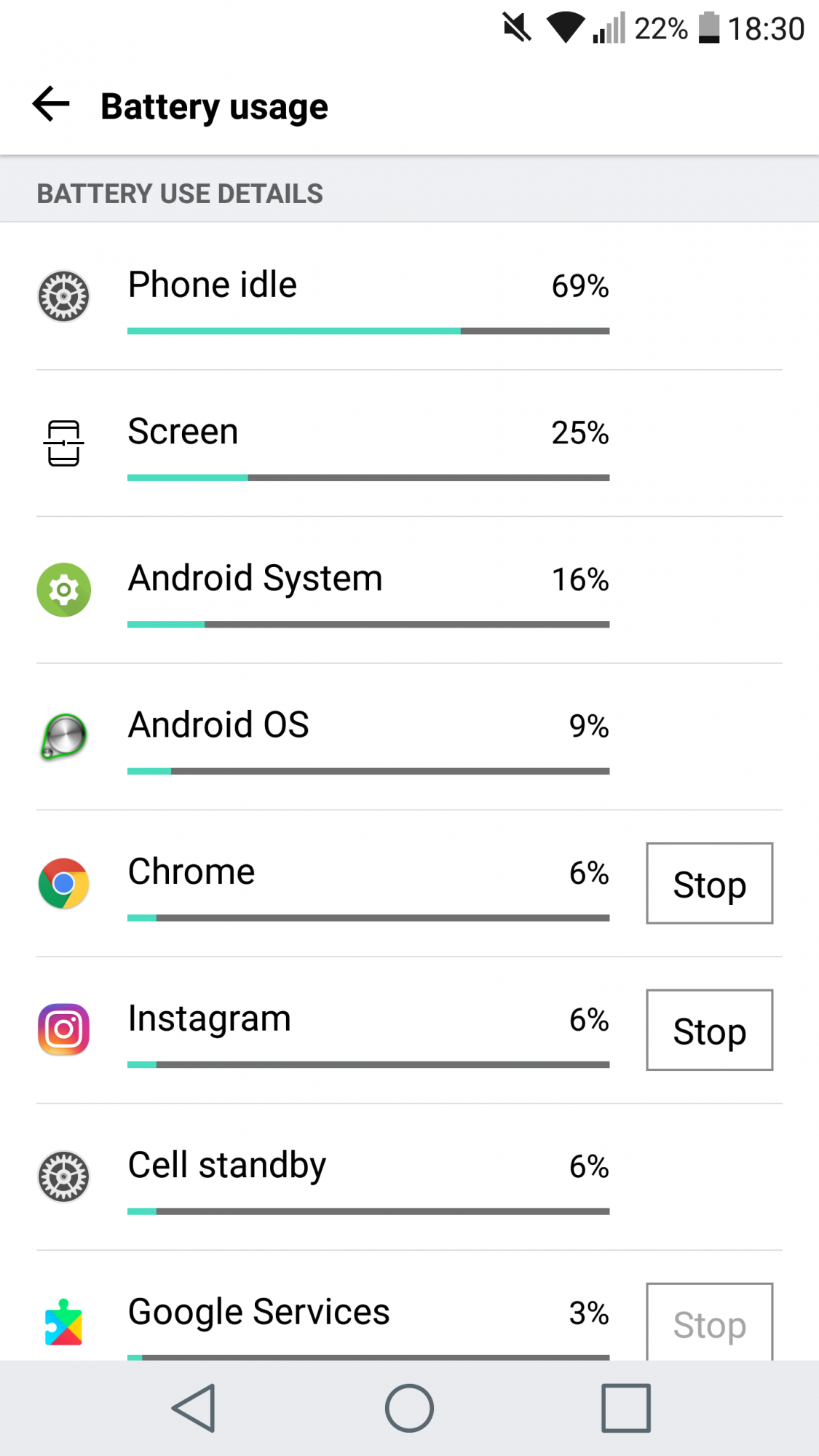Open Cell standby battery details
Viewport: 819px width, 1456px height.
pos(409,1177)
